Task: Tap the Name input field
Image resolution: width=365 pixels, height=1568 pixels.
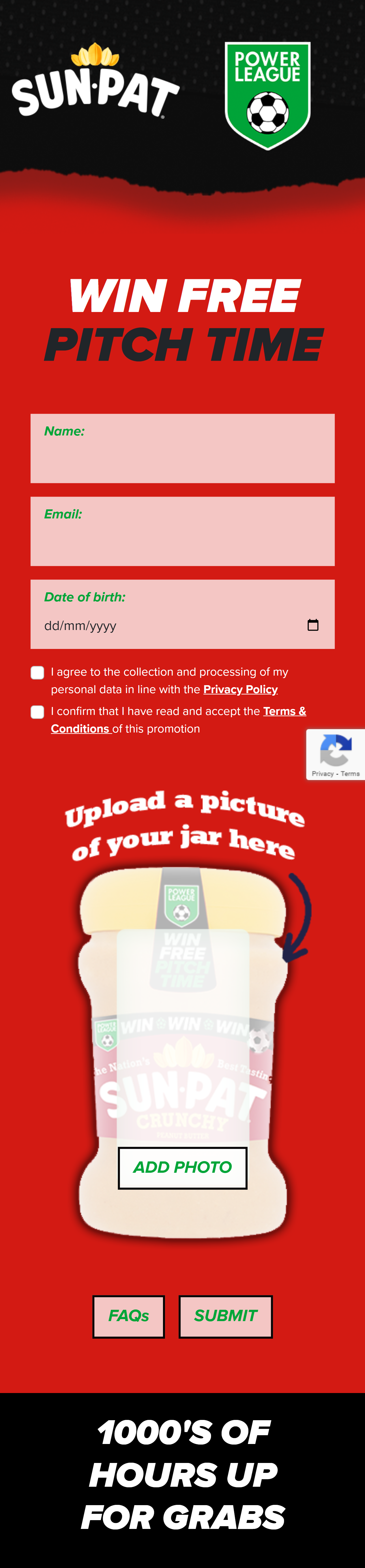Action: tap(182, 456)
